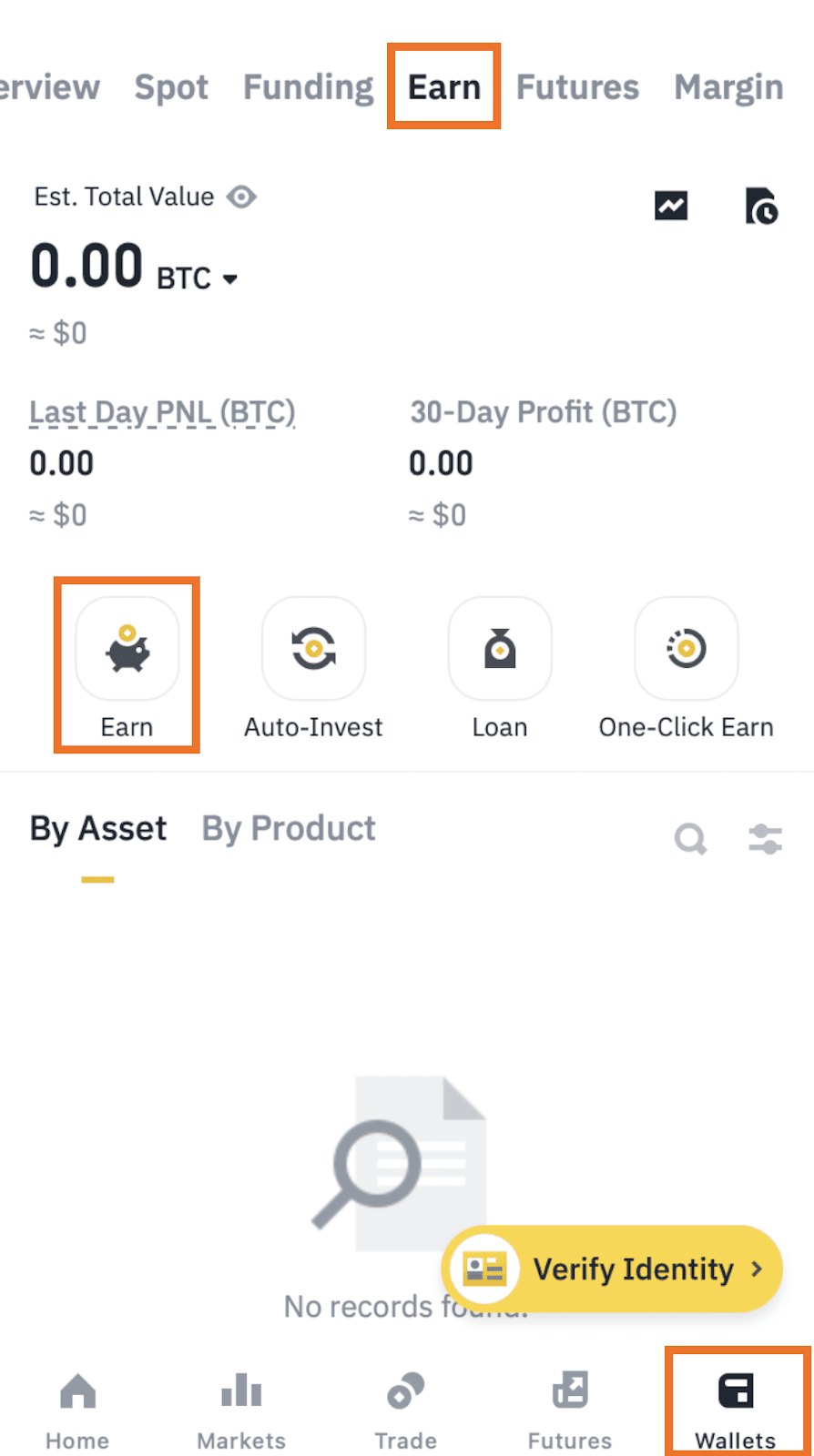Go to the Futures wallet tab
The image size is (814, 1456).
(577, 87)
